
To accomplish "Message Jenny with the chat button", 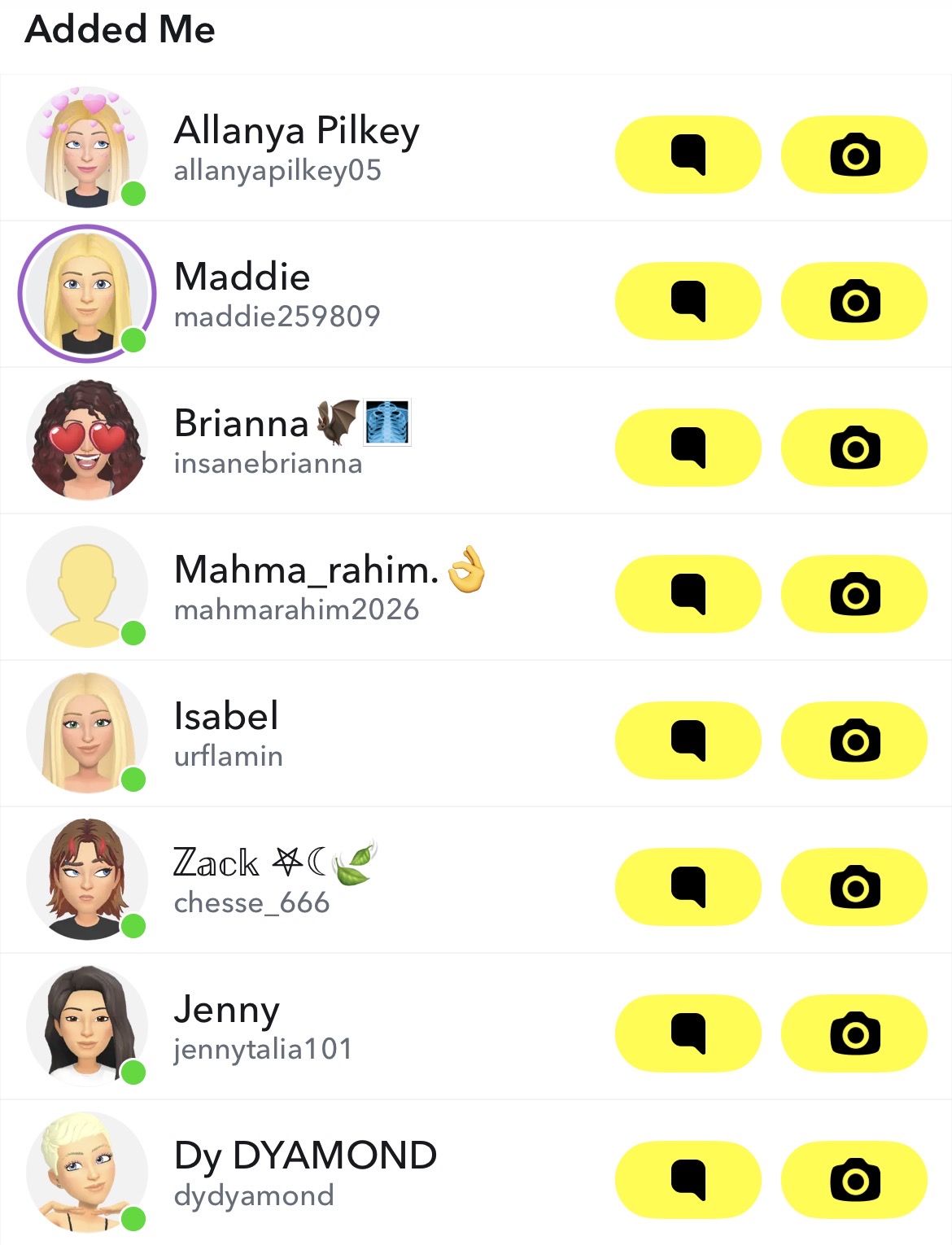I will pyautogui.click(x=688, y=1033).
